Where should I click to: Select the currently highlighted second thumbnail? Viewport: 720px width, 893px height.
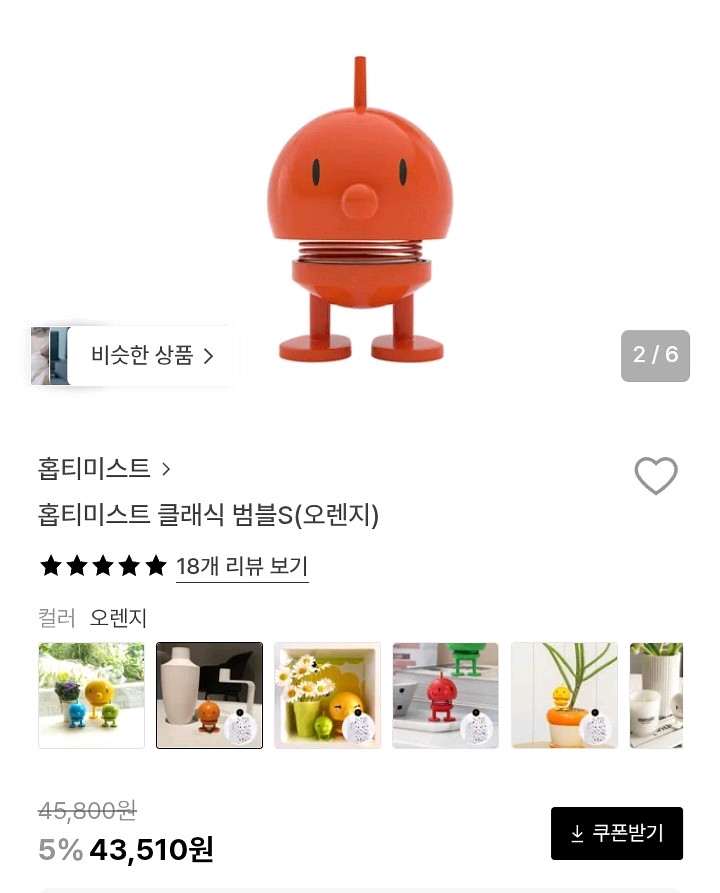pos(209,695)
